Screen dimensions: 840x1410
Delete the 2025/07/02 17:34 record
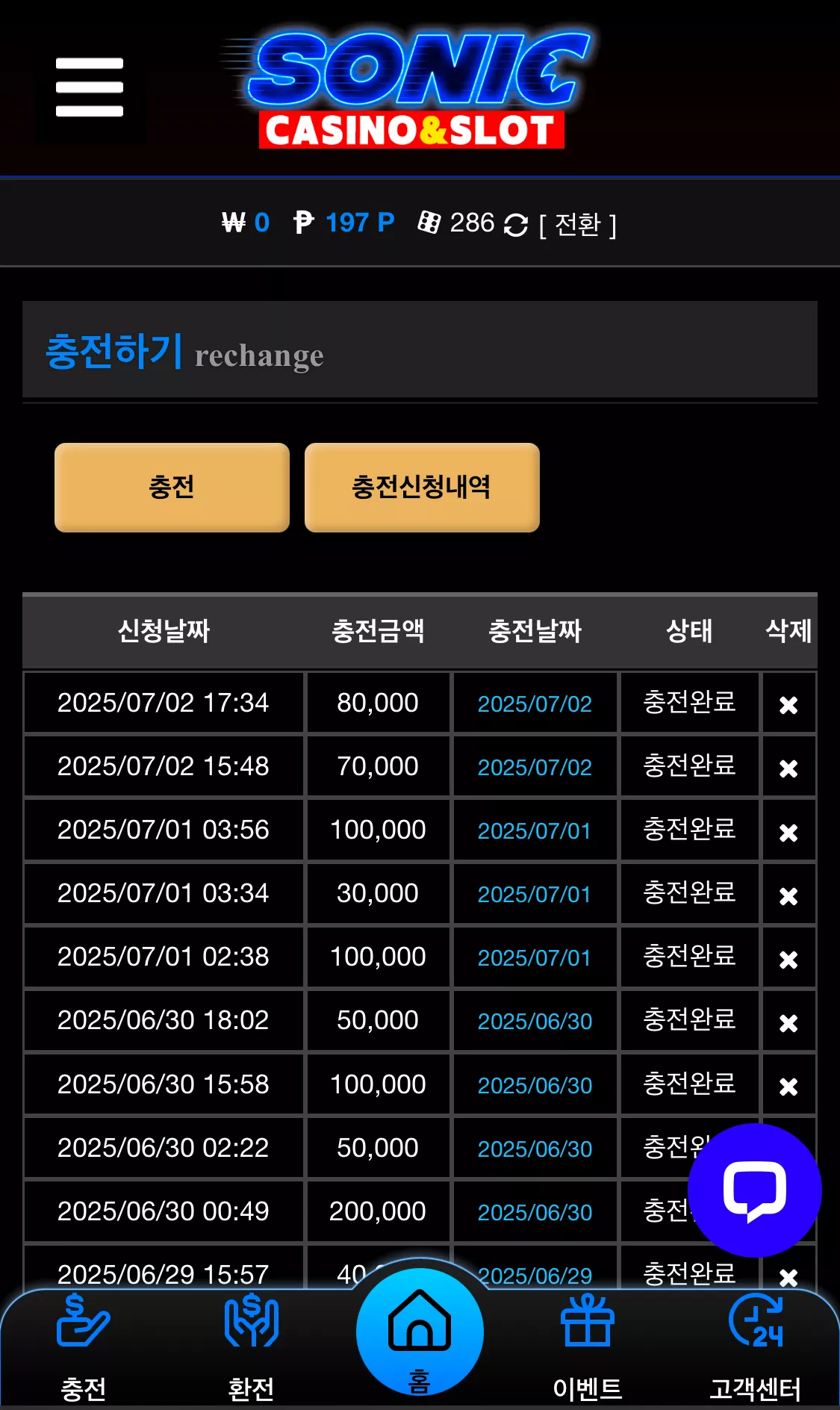[x=788, y=704]
